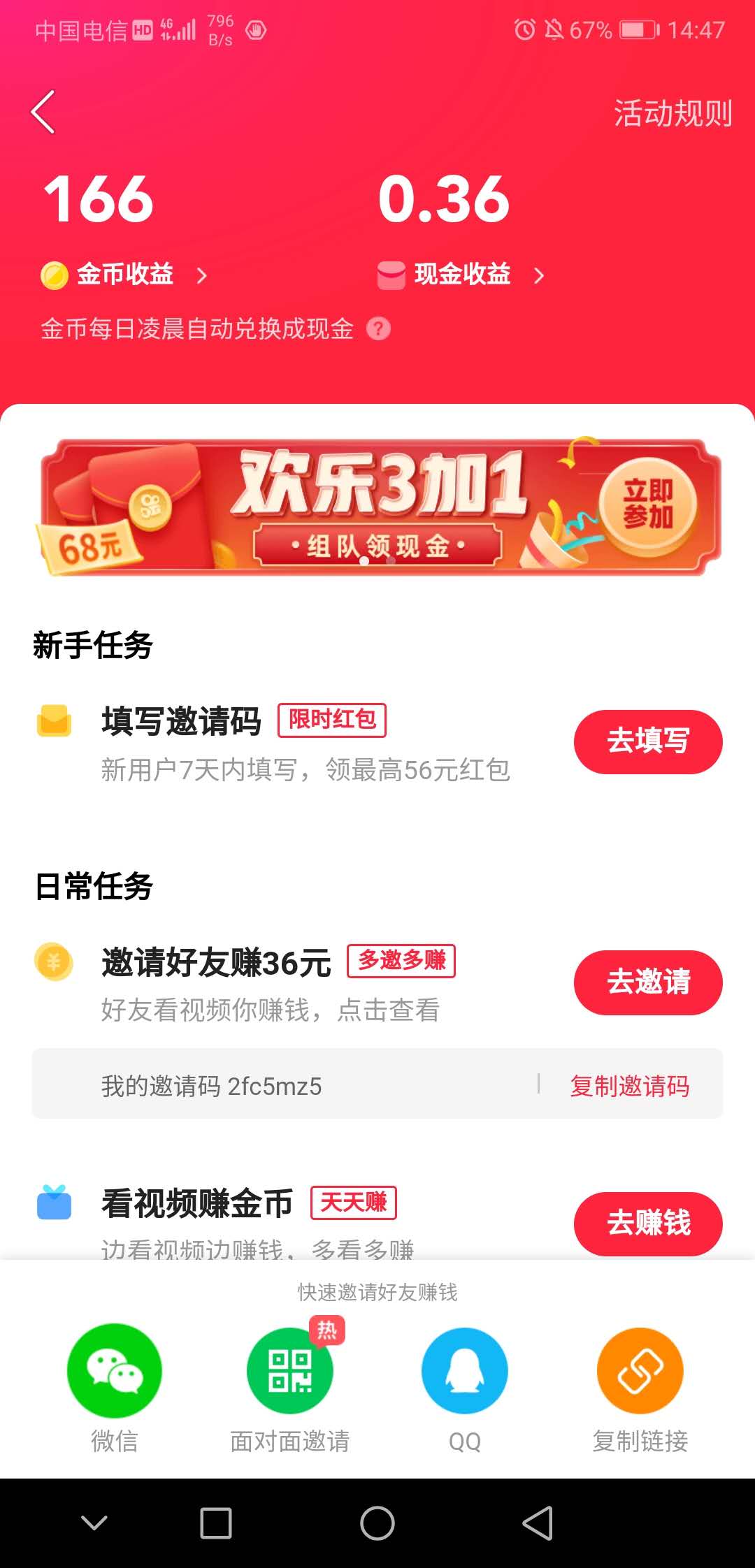The width and height of the screenshot is (755, 1568).
Task: Open 现金收益 cash earnings details
Action: (463, 275)
